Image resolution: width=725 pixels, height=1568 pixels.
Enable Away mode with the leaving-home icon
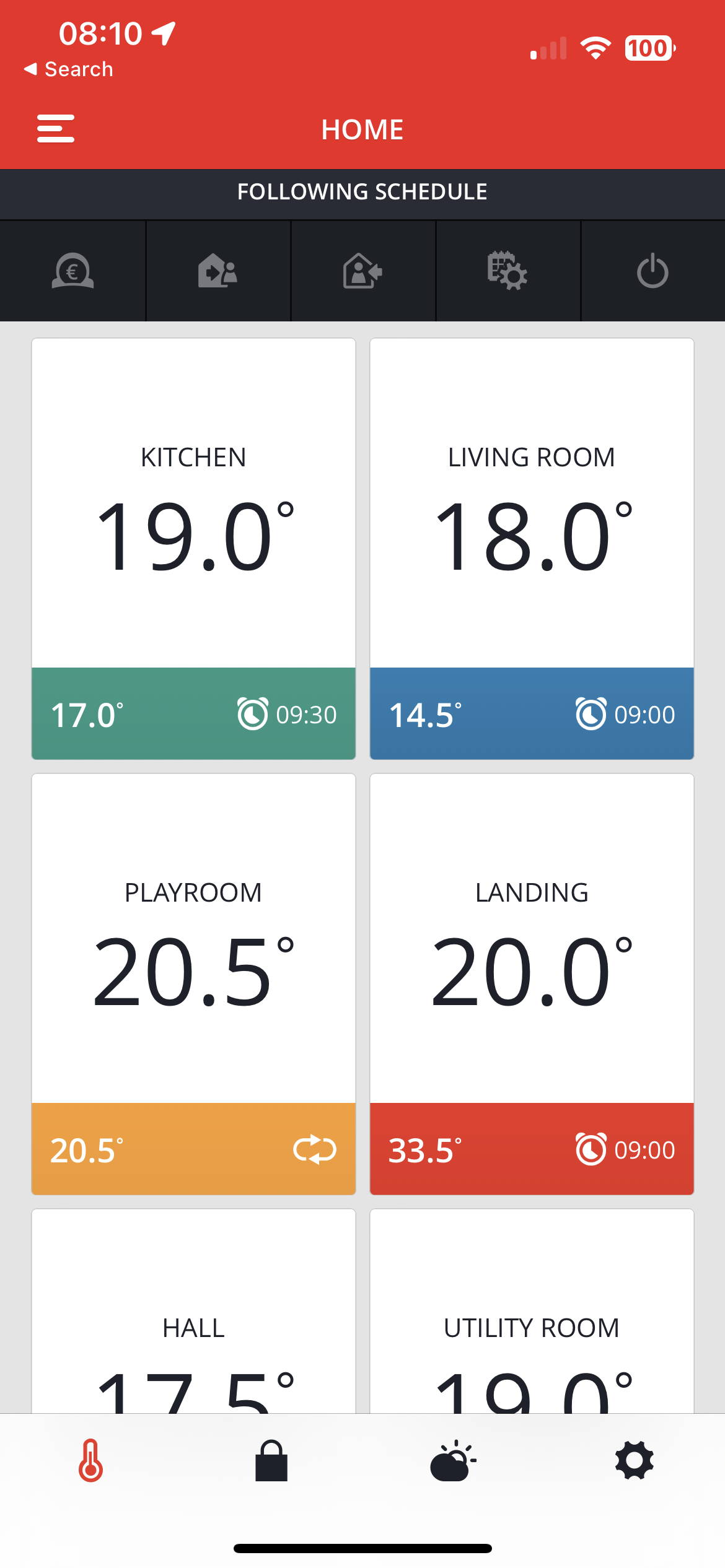(218, 271)
